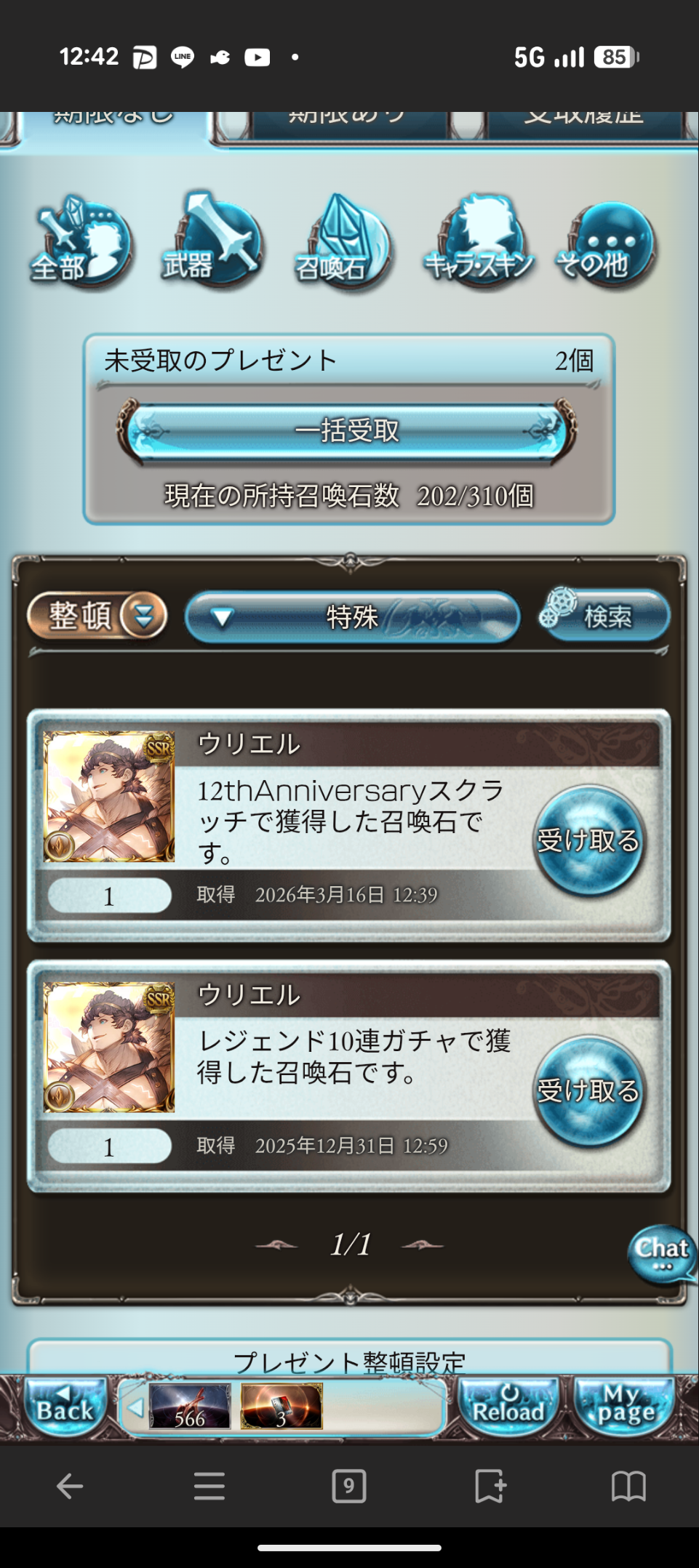699x1568 pixels.
Task: Select the 全部 category filter
Action: pyautogui.click(x=80, y=244)
